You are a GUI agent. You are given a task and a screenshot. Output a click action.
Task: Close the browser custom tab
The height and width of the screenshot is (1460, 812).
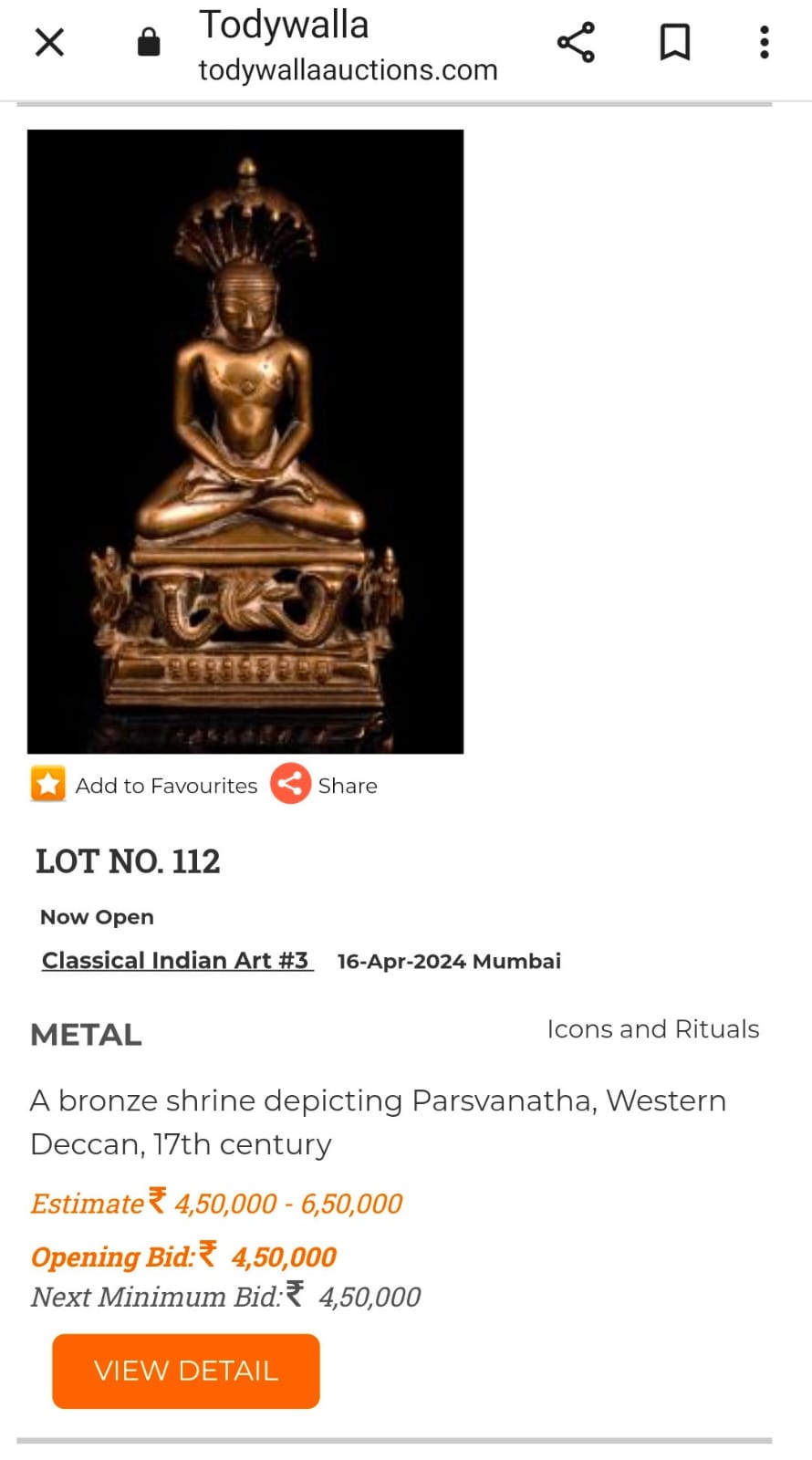(x=49, y=42)
